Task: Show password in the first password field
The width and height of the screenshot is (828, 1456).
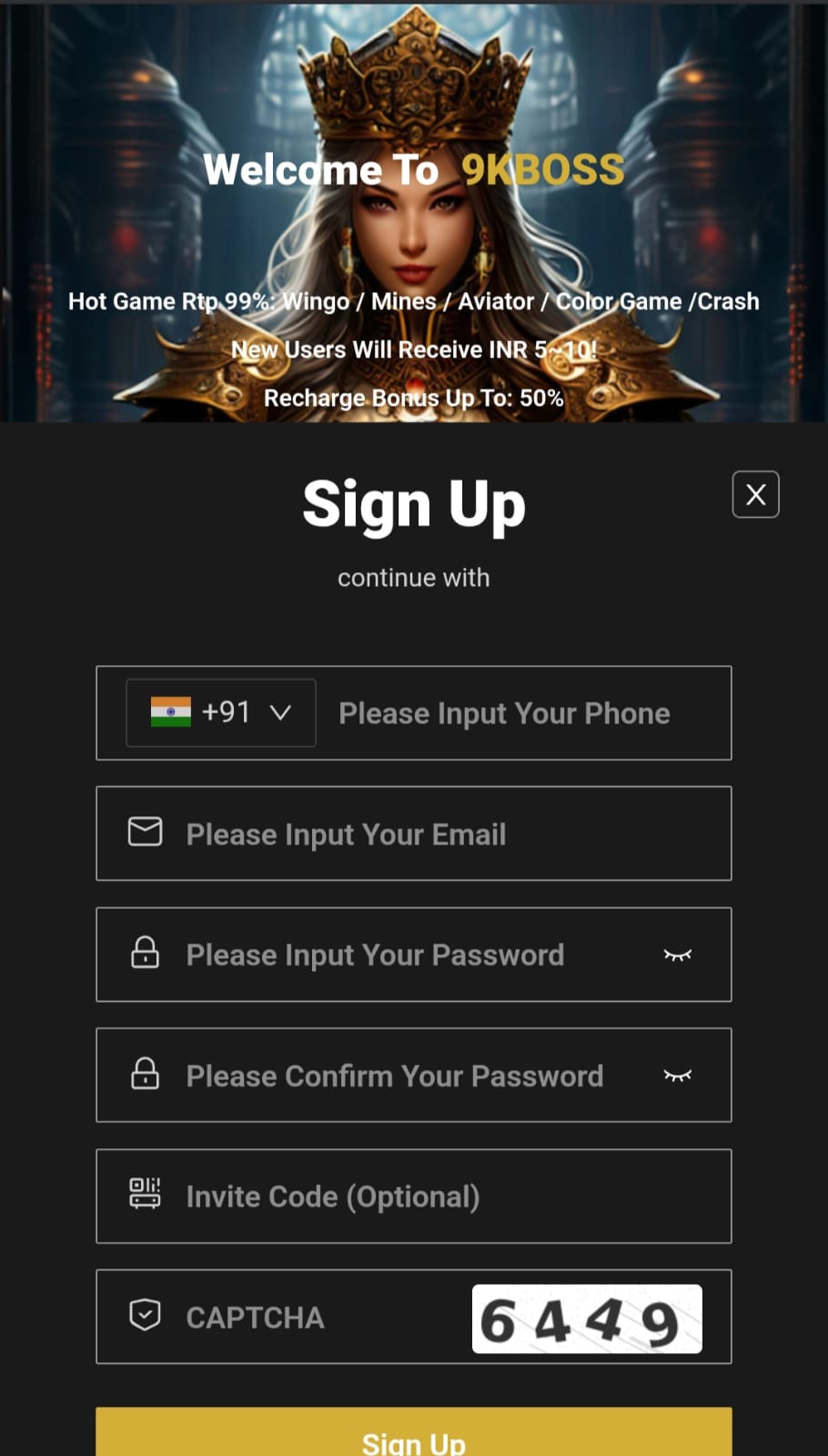Action: (678, 955)
